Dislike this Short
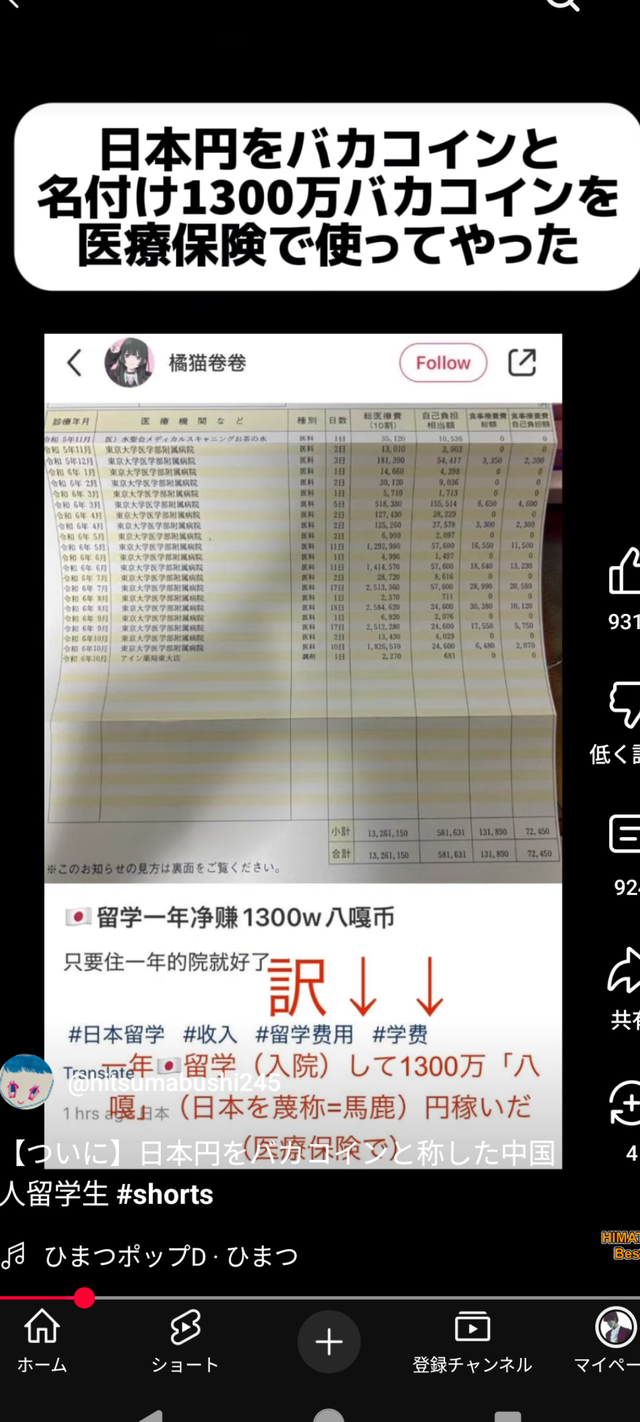640x1422 pixels. coord(625,706)
